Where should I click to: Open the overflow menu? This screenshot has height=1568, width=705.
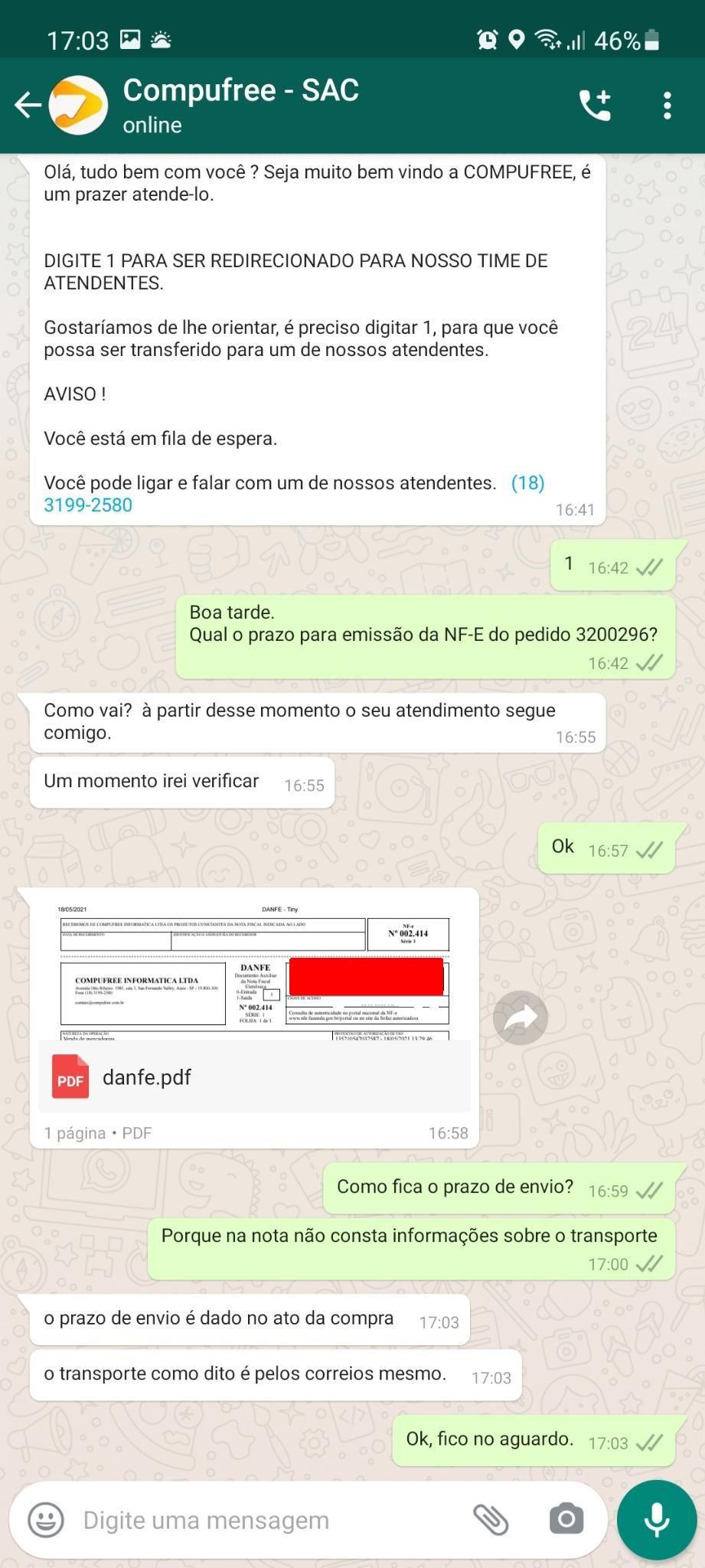pos(667,105)
